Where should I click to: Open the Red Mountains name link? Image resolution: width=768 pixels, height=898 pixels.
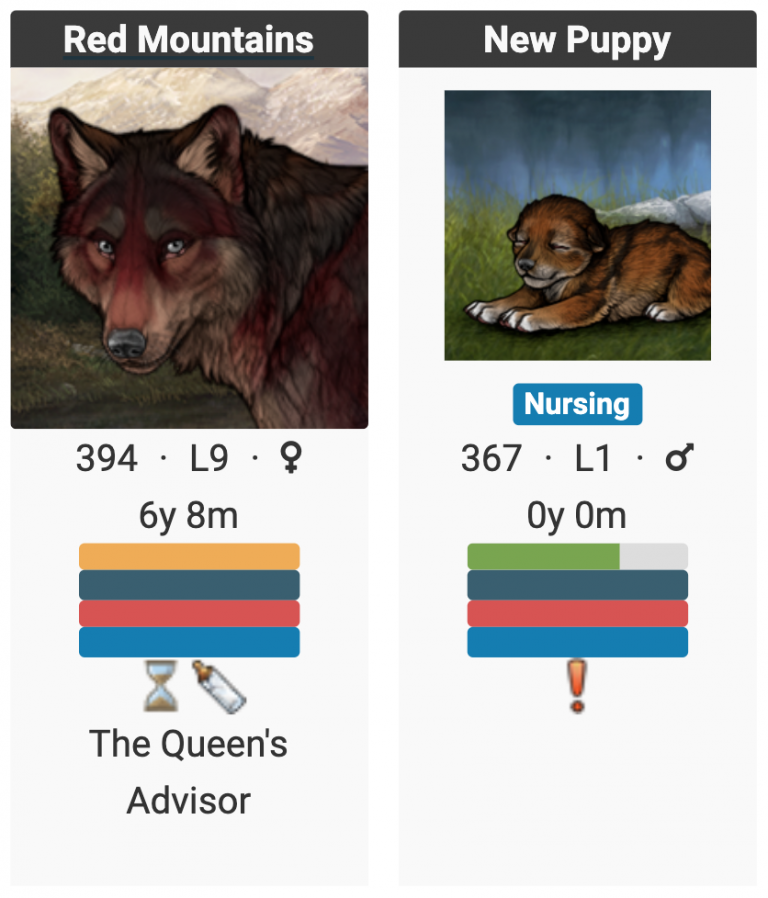[189, 40]
